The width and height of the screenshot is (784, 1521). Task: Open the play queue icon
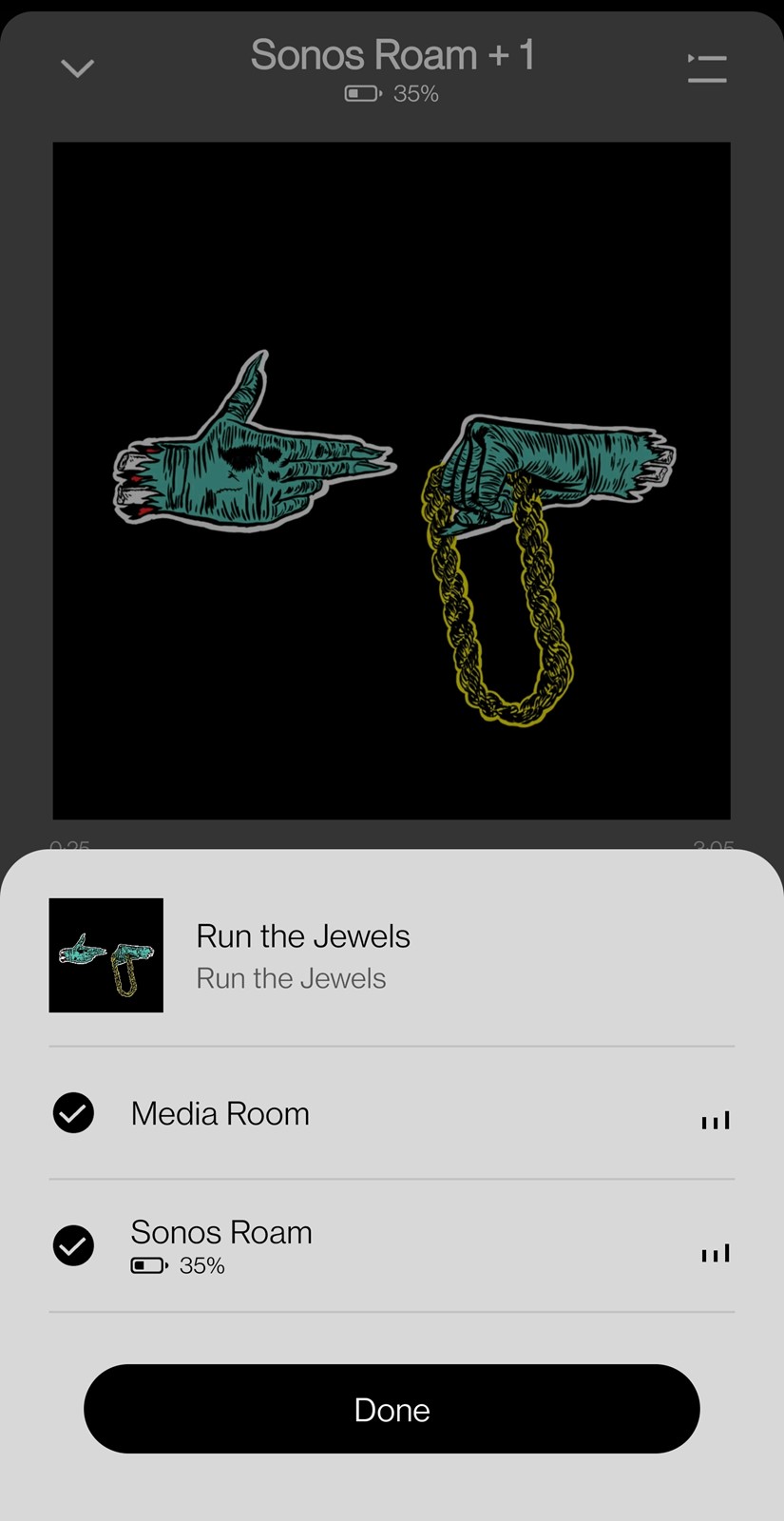[x=707, y=68]
